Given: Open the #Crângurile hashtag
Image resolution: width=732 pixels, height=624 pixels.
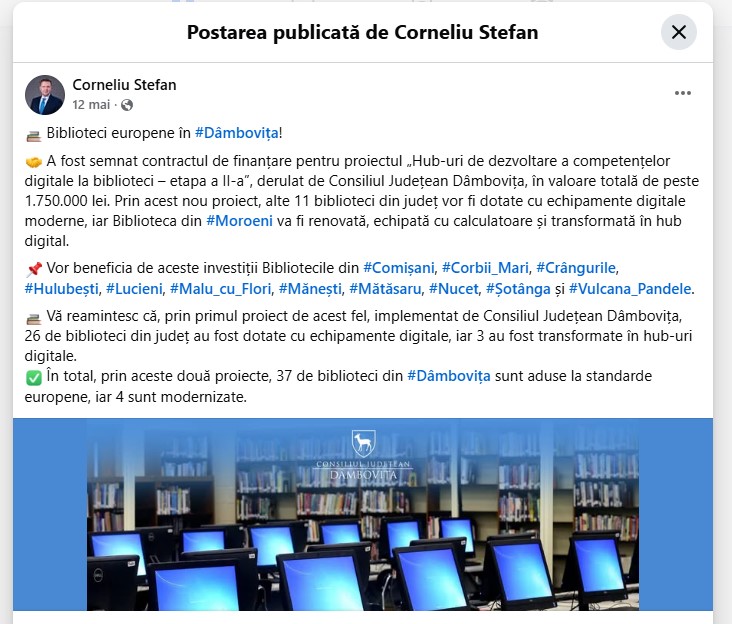Looking at the screenshot, I should (x=576, y=267).
